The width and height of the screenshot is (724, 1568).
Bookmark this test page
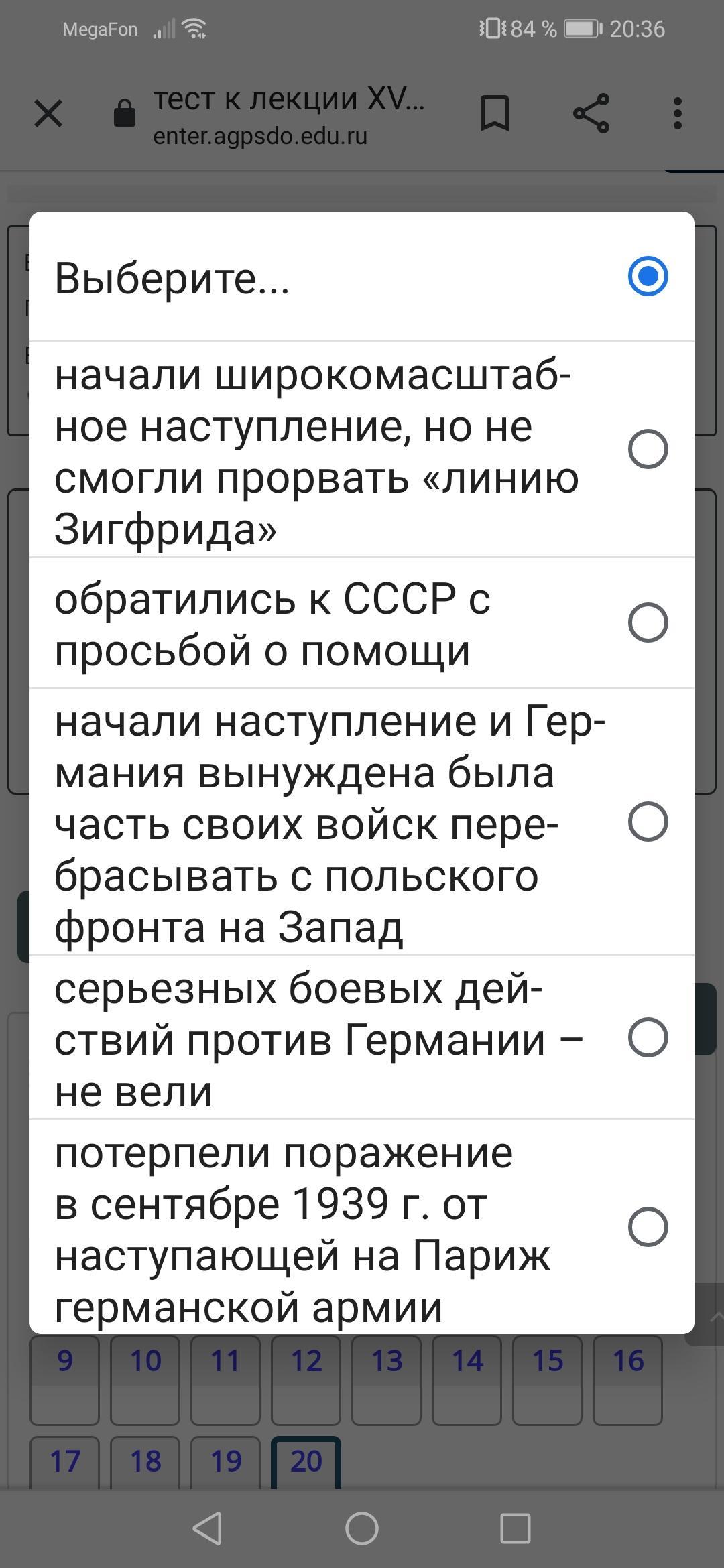click(x=495, y=113)
